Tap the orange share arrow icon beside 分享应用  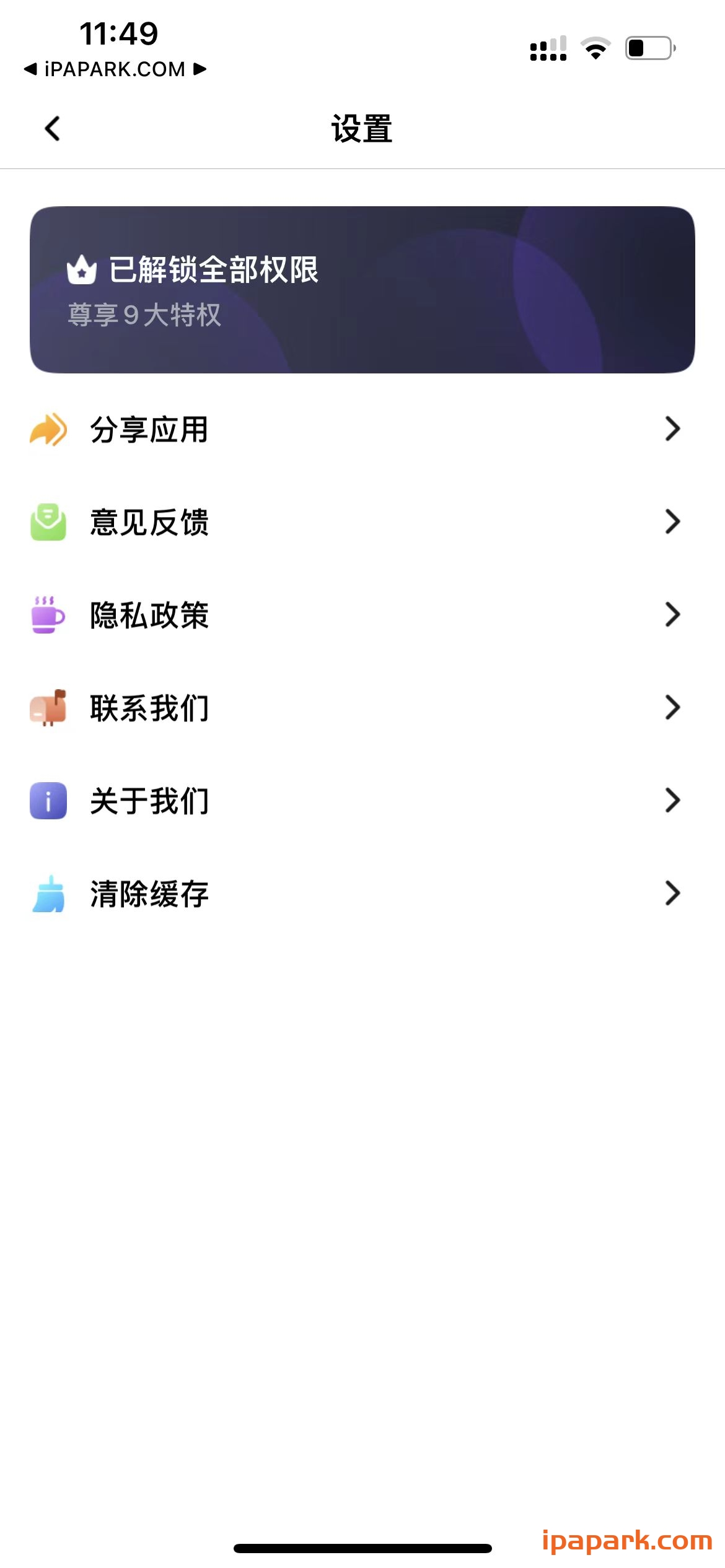click(x=49, y=429)
